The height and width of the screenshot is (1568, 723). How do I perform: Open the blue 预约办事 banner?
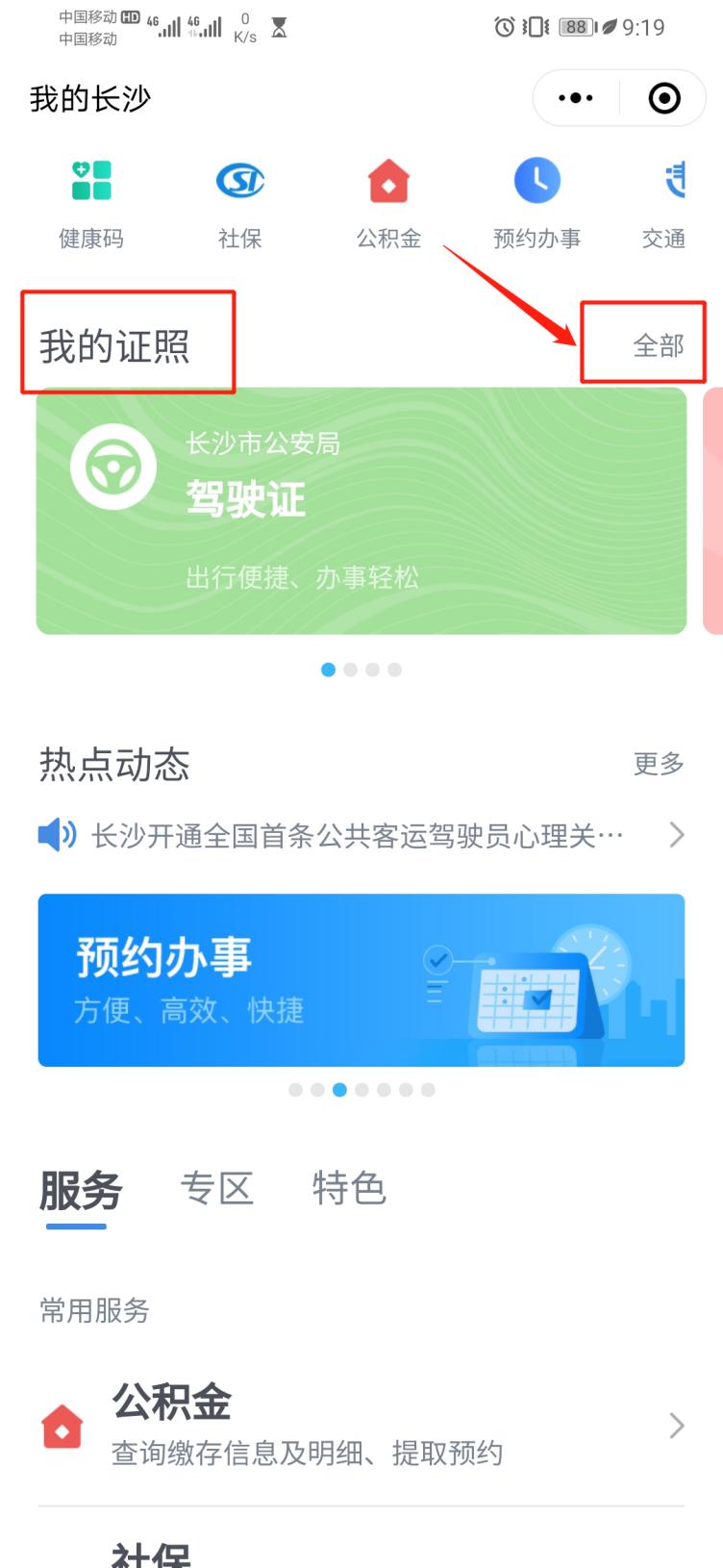tap(361, 979)
